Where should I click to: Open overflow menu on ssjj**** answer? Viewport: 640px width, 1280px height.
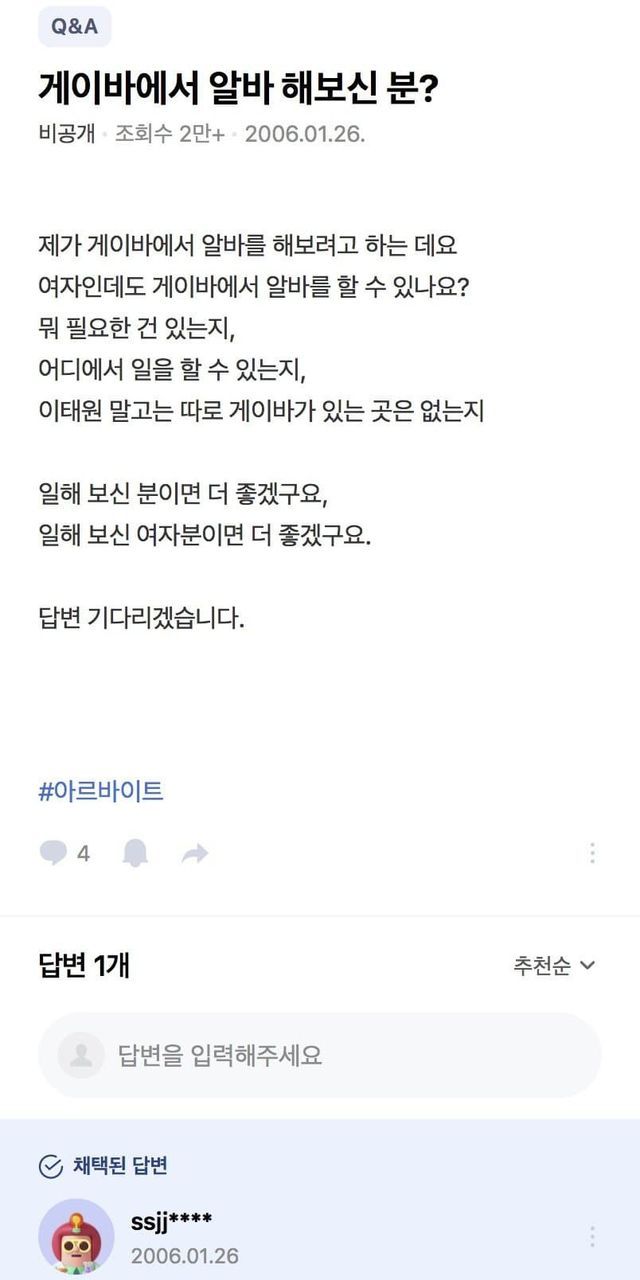pos(592,1236)
